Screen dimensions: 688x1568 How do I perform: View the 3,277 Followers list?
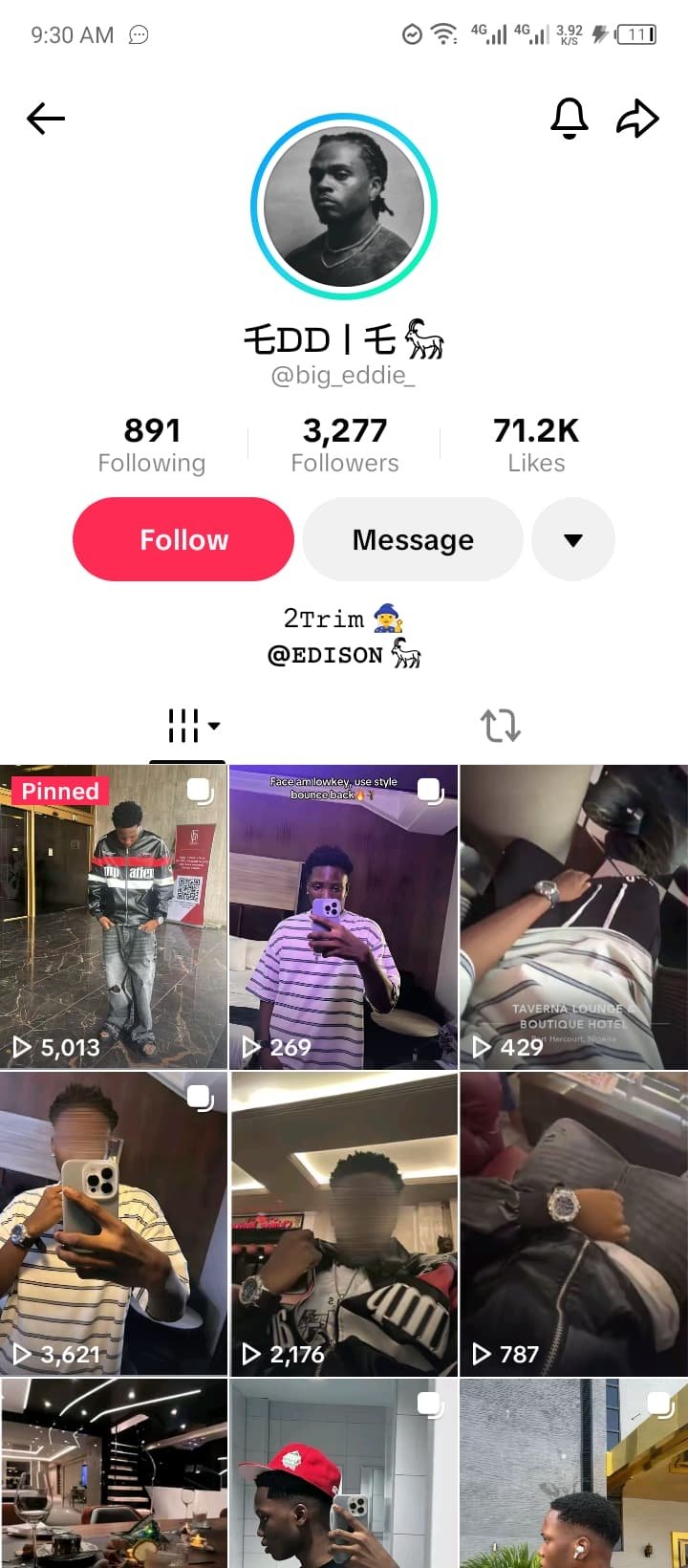[x=344, y=445]
